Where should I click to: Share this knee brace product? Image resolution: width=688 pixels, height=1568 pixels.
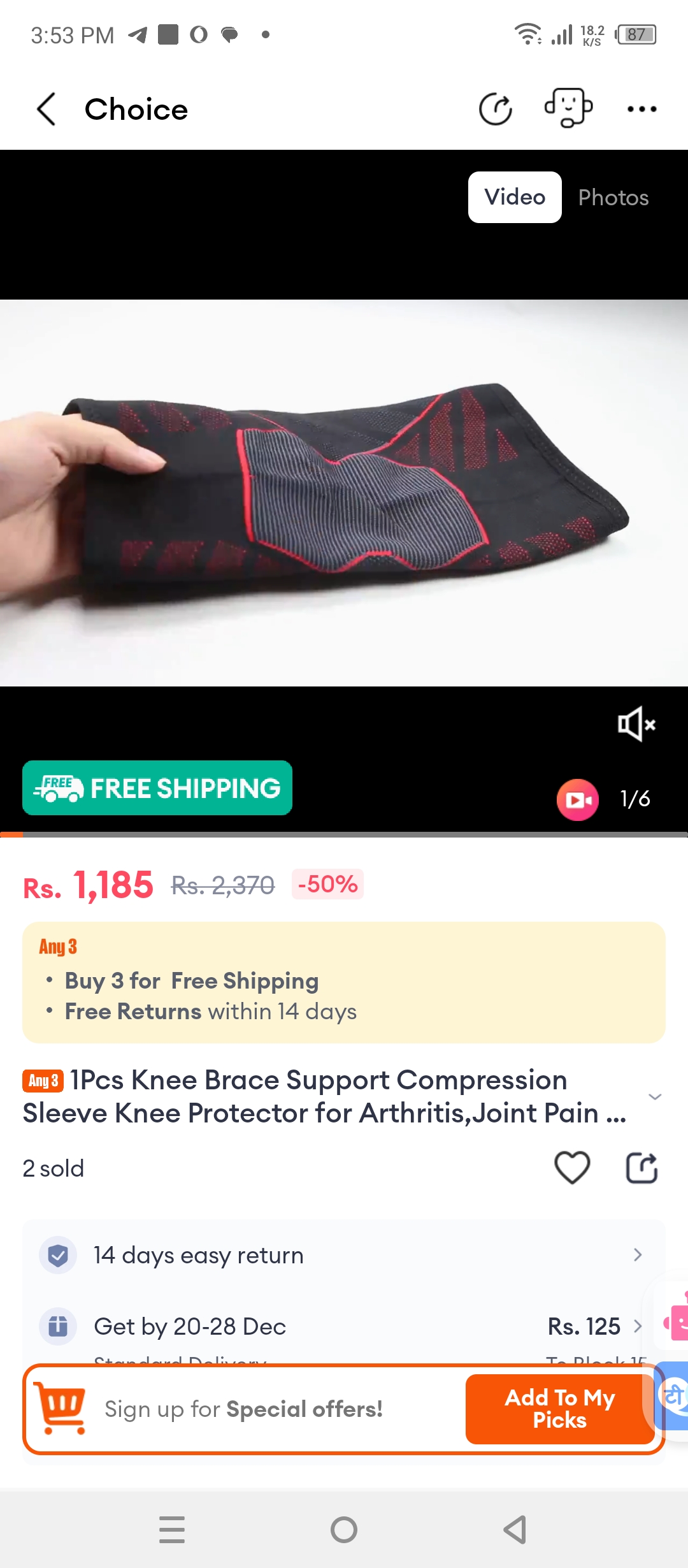click(641, 1168)
